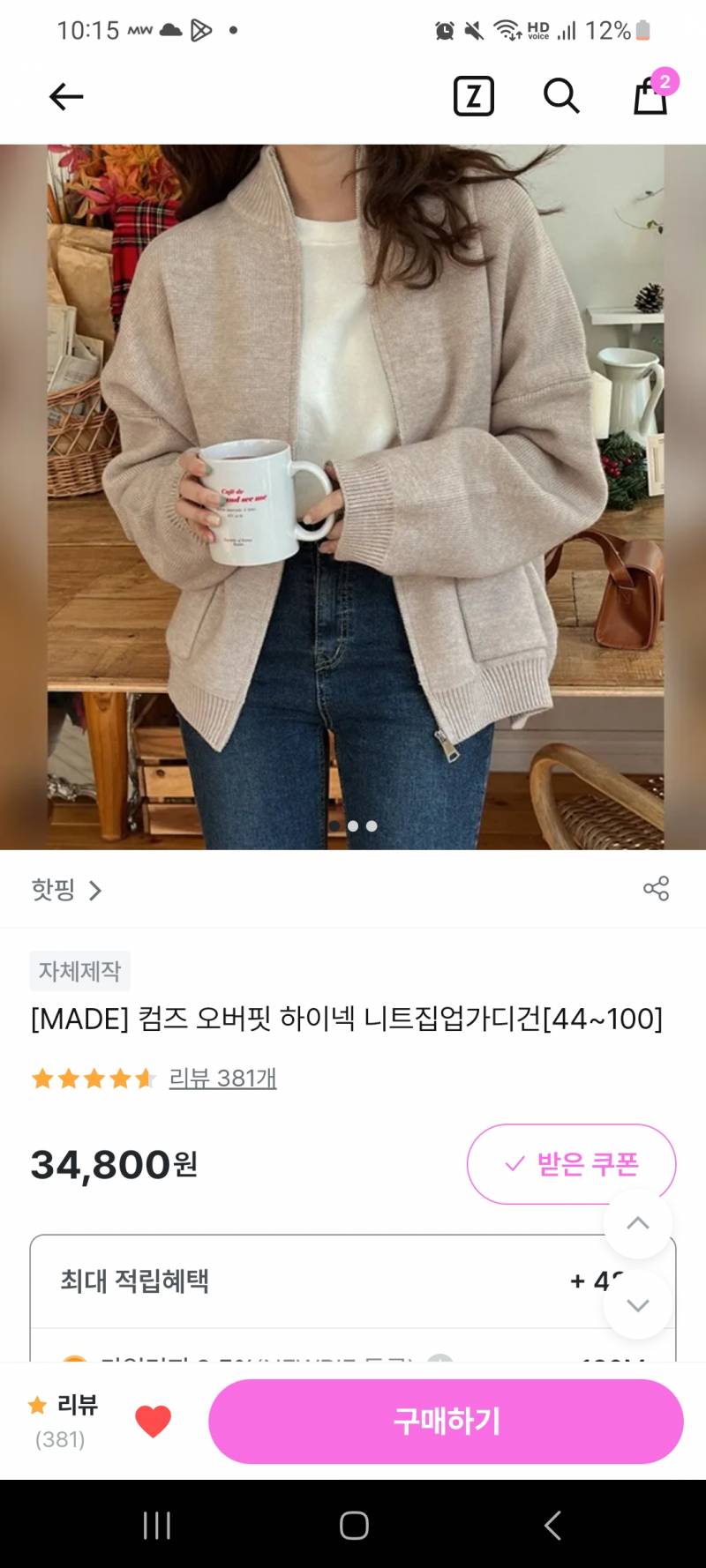Viewport: 706px width, 1568px height.
Task: Open the search magnifier
Action: pyautogui.click(x=561, y=96)
